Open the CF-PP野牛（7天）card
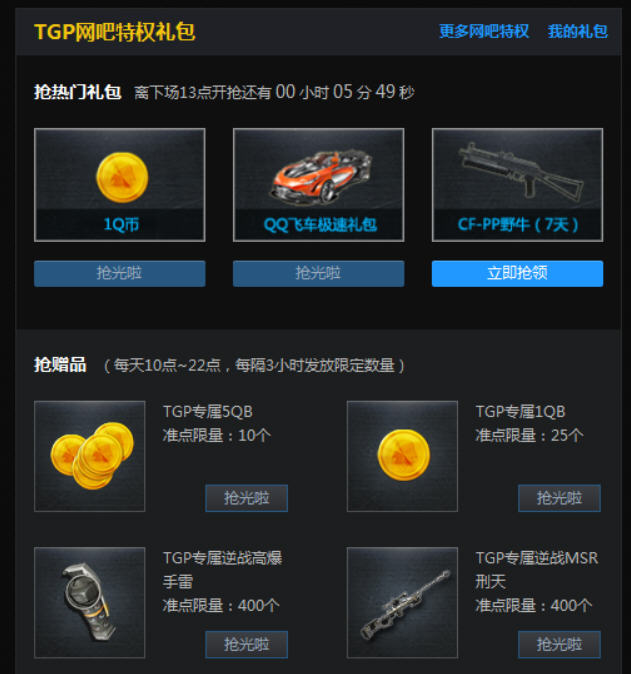Image resolution: width=631 pixels, height=674 pixels. click(x=517, y=185)
